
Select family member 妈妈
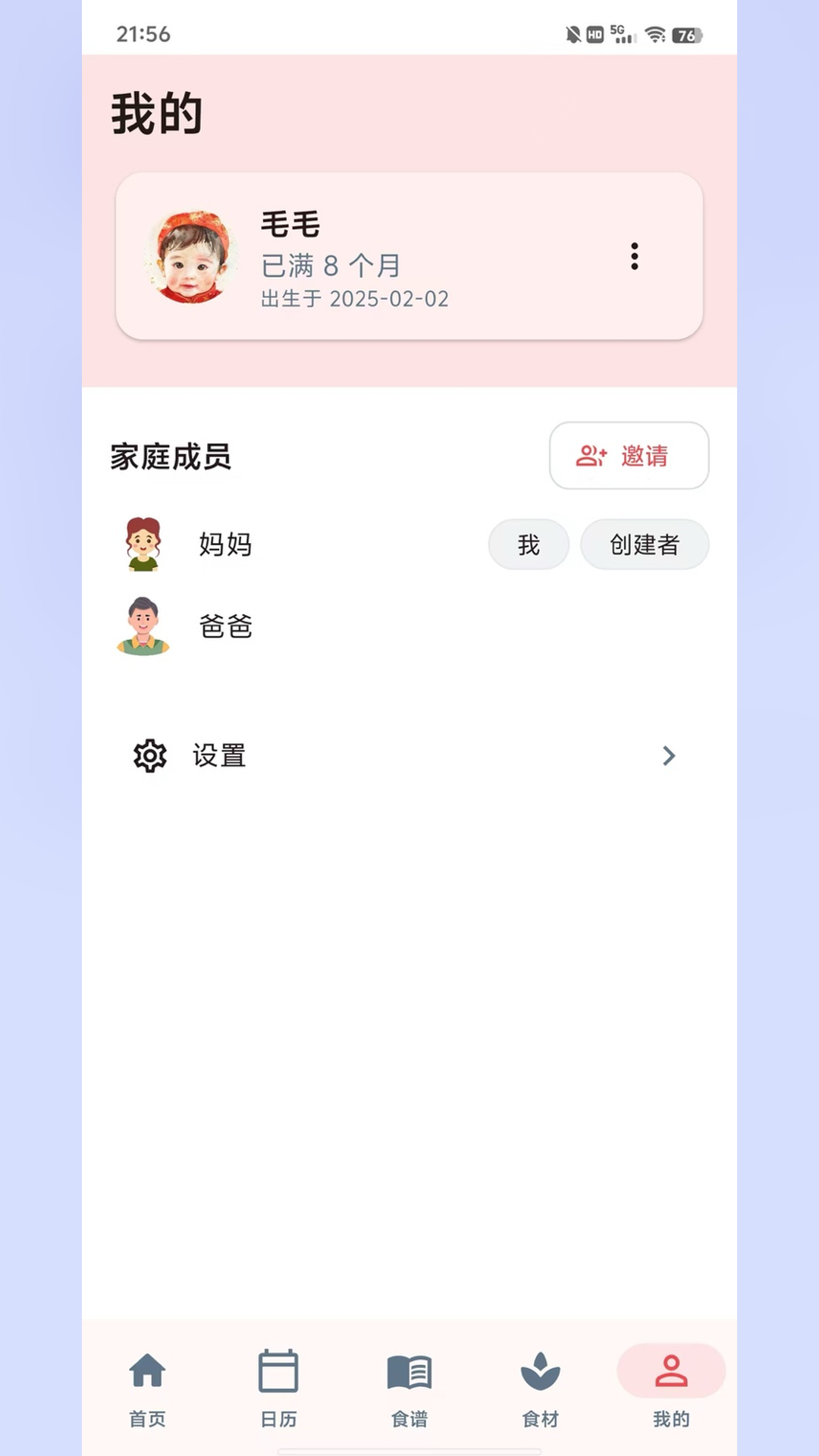point(224,544)
